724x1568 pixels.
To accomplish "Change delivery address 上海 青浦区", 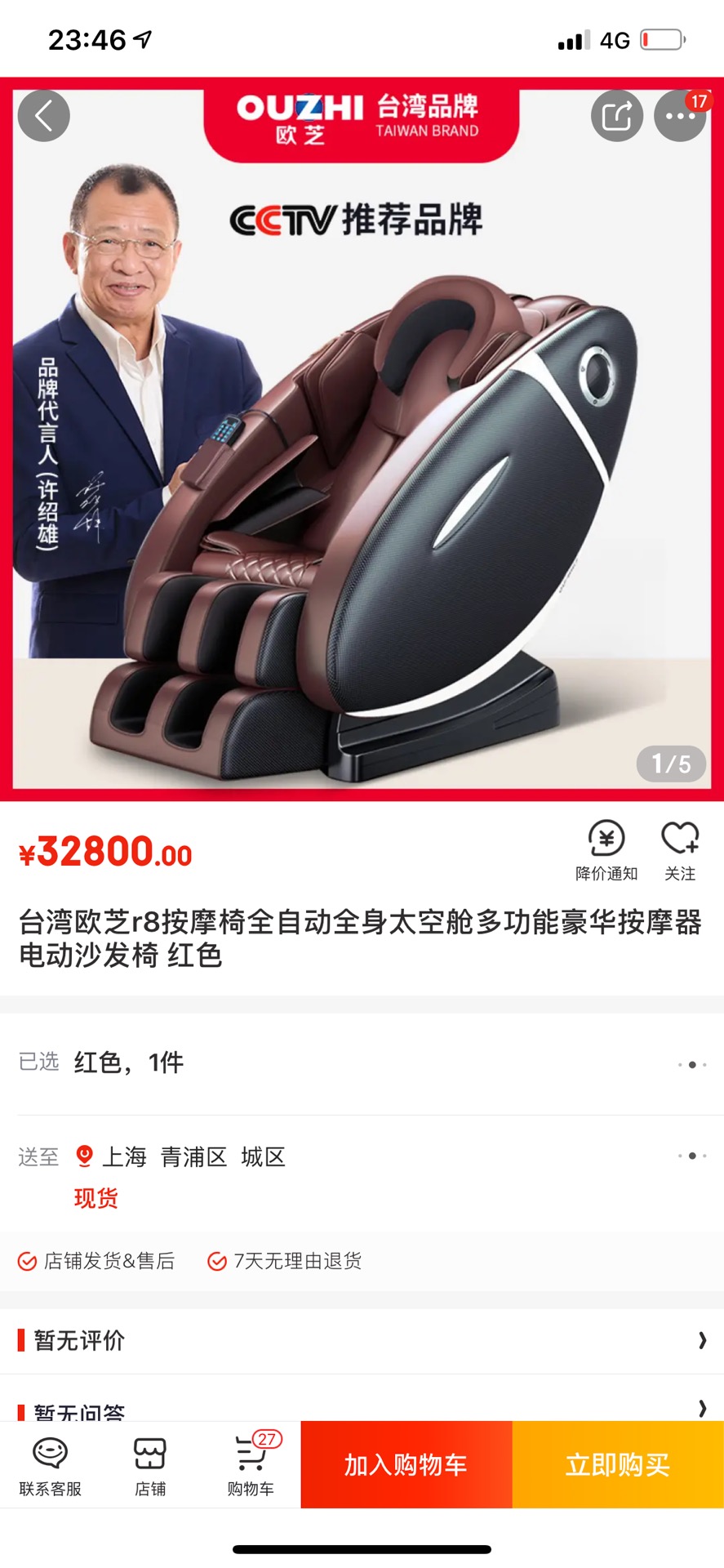I will pyautogui.click(x=362, y=1156).
